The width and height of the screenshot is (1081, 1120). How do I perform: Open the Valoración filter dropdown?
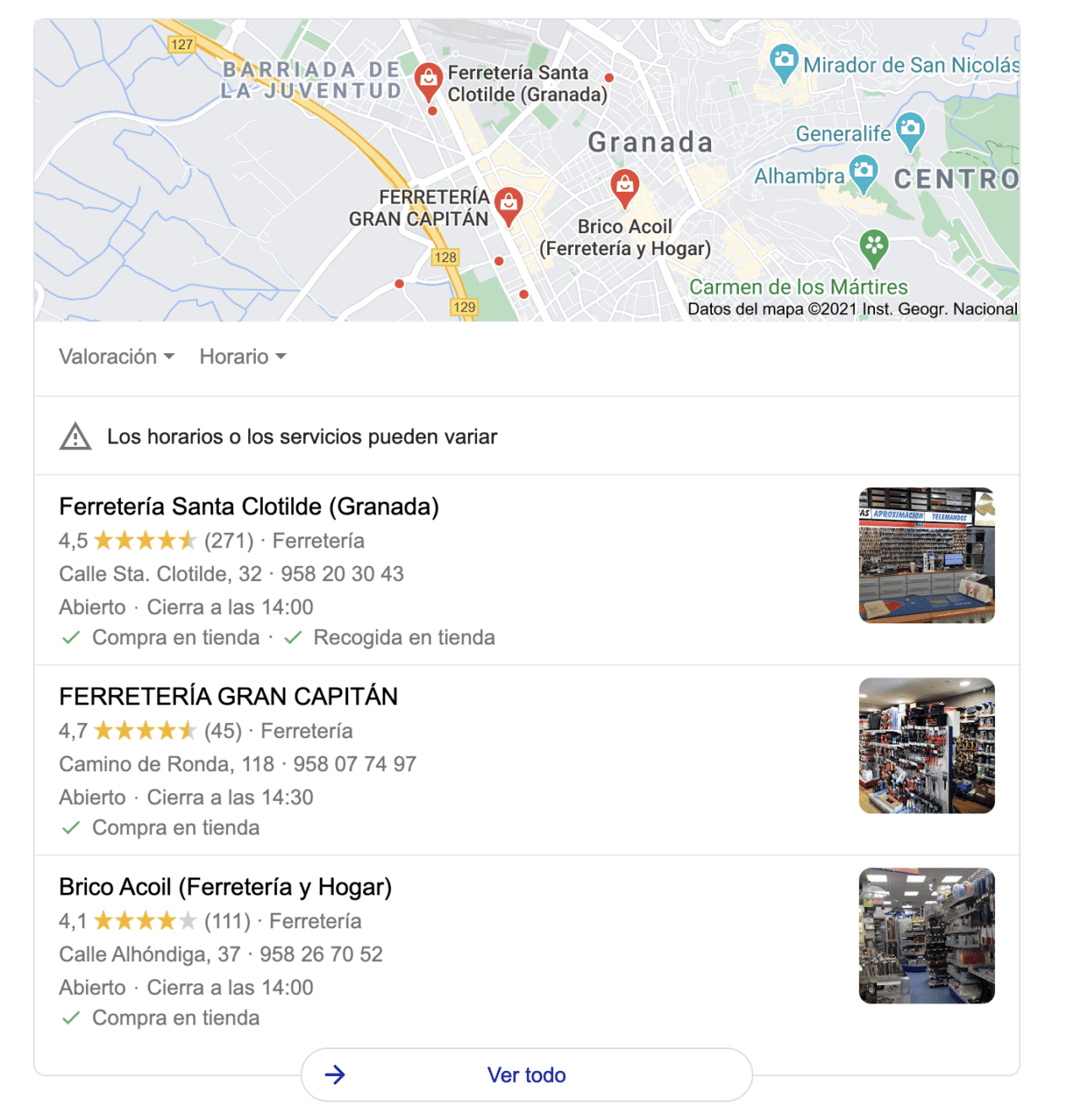click(x=117, y=356)
